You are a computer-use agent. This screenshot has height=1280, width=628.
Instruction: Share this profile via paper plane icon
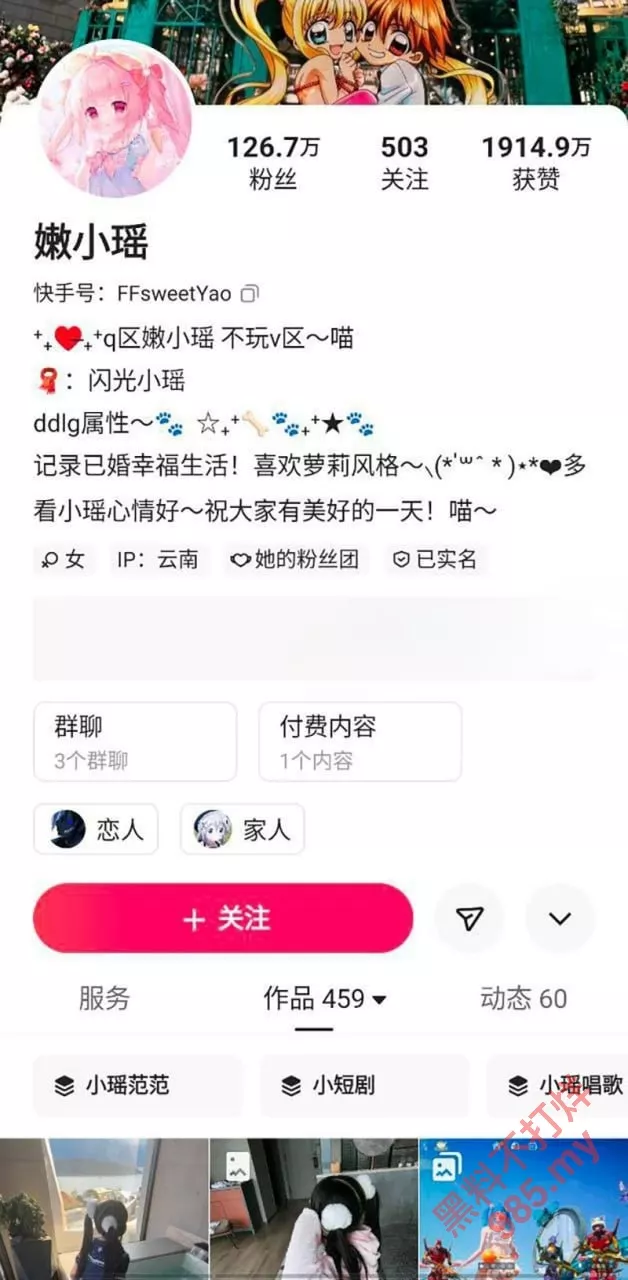coord(469,918)
